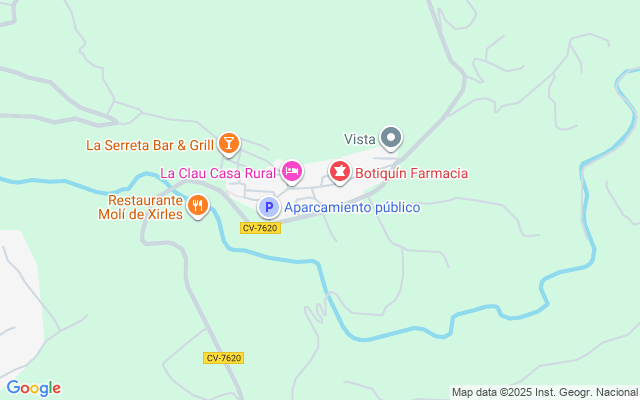
Task: Open Restaurante Molí de Xirles pin
Action: 198,206
